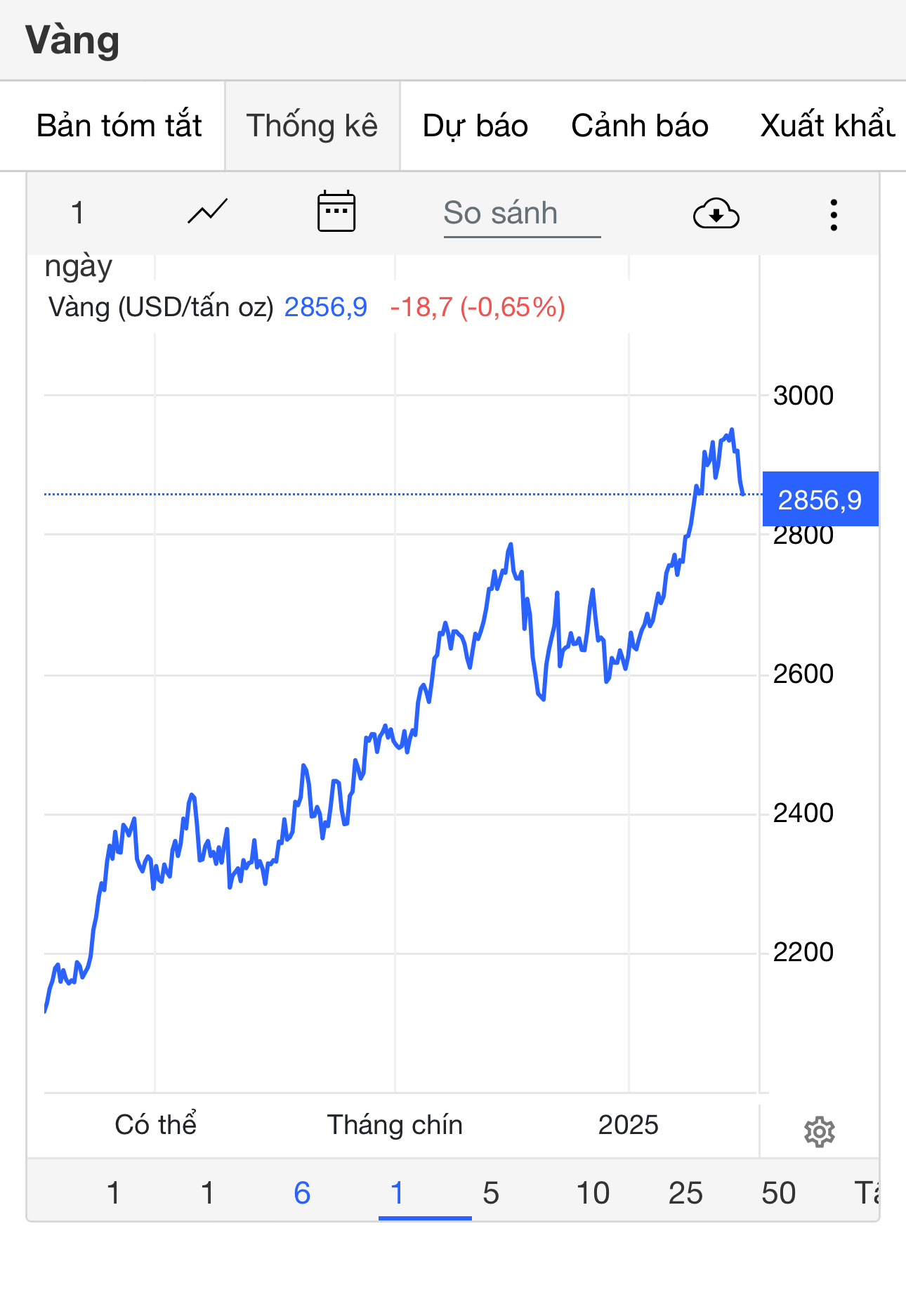Select the 6 time range
The height and width of the screenshot is (1316, 906).
[302, 1193]
